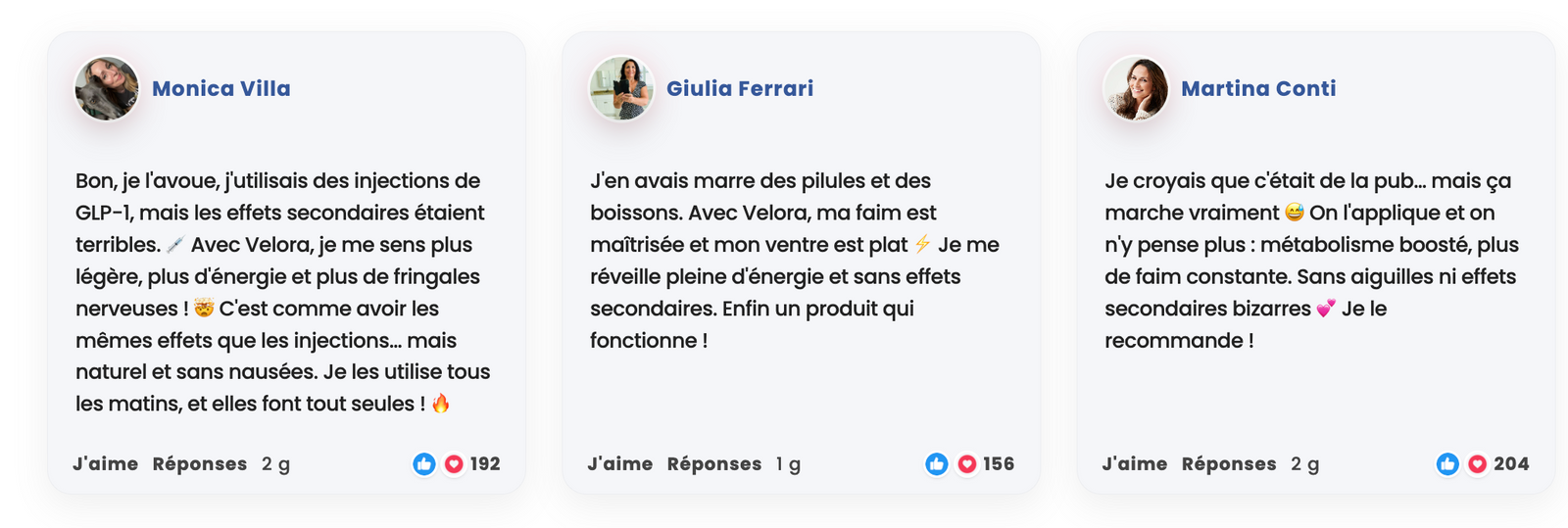The height and width of the screenshot is (528, 1568).
Task: Like Monica Villa's comment
Action: pyautogui.click(x=105, y=463)
